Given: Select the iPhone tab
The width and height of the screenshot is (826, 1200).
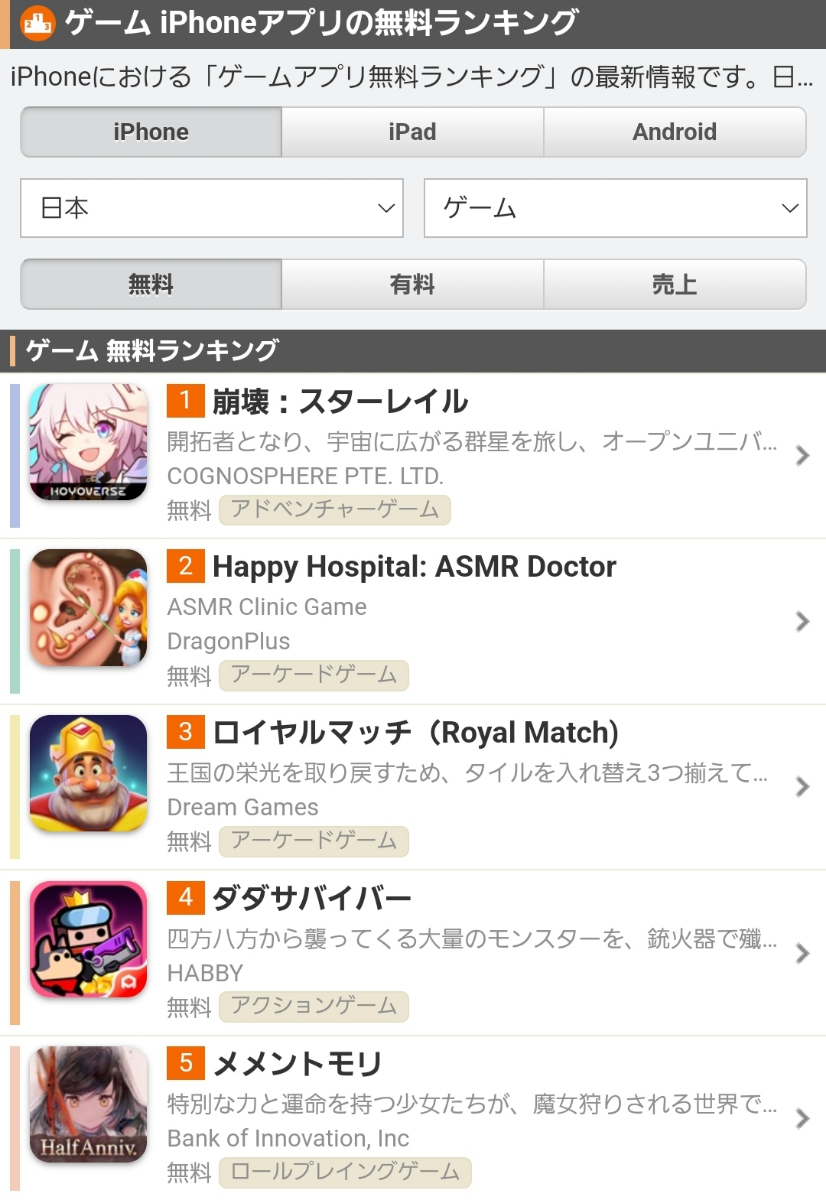Looking at the screenshot, I should (151, 132).
